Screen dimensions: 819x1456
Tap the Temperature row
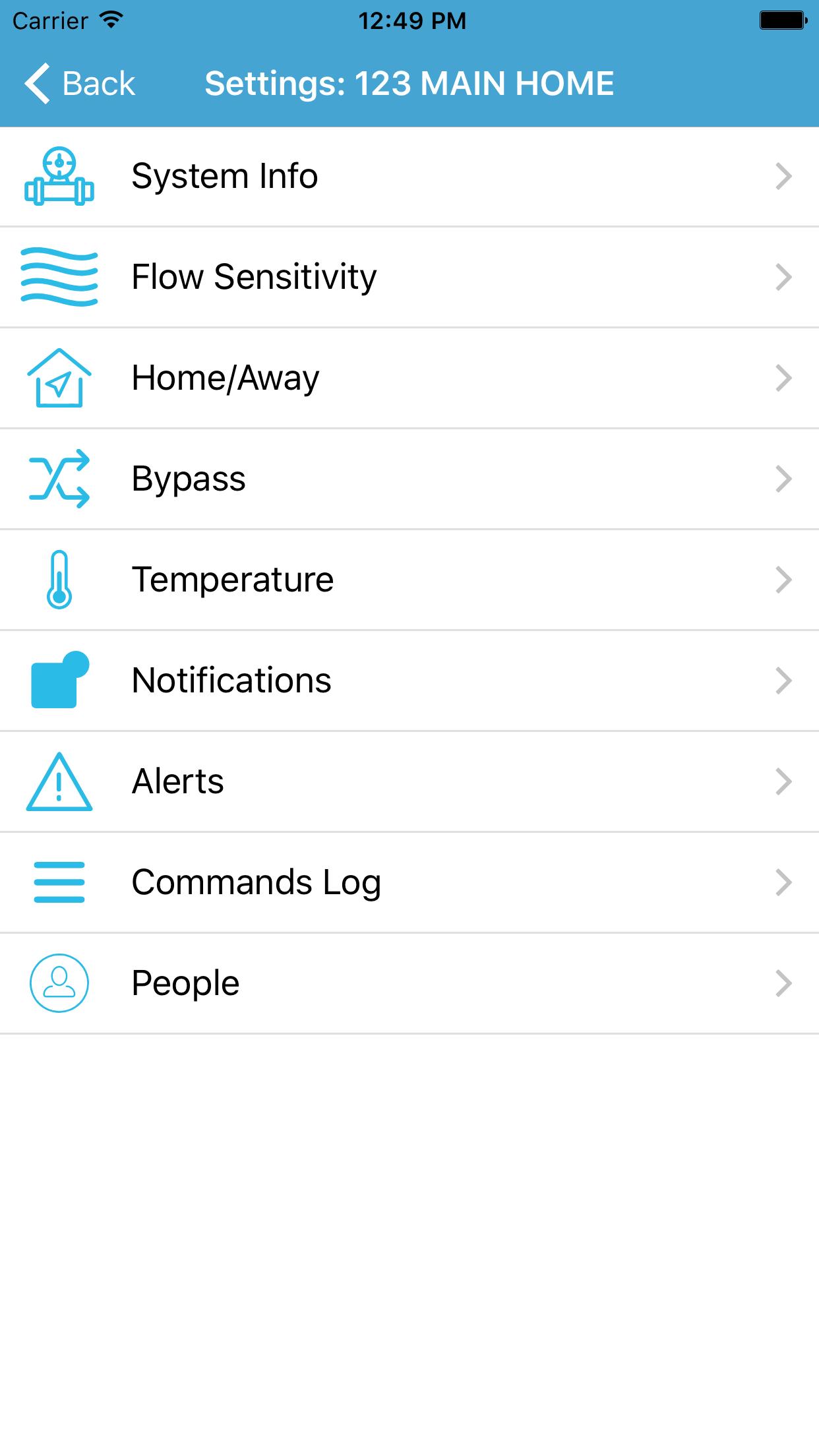(409, 580)
